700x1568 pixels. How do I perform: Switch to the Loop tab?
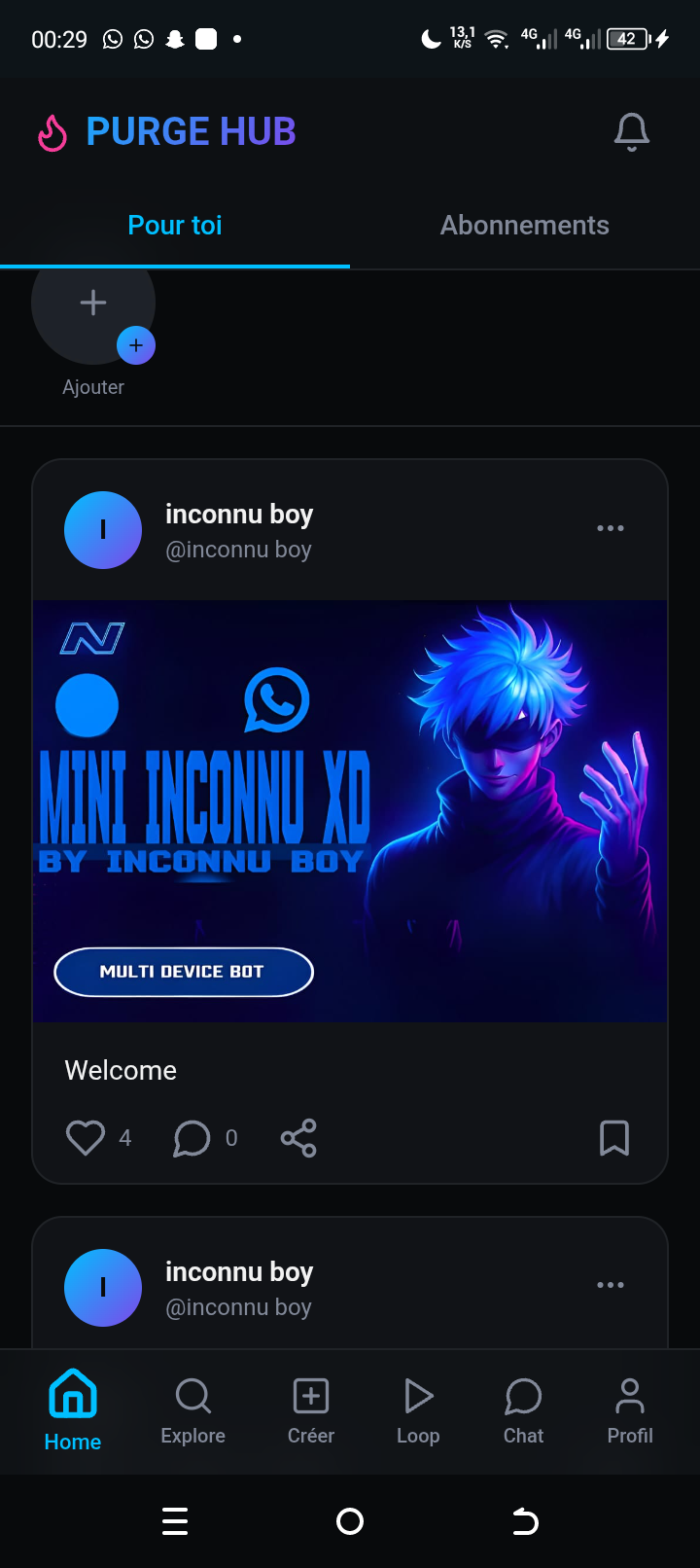(x=418, y=1410)
